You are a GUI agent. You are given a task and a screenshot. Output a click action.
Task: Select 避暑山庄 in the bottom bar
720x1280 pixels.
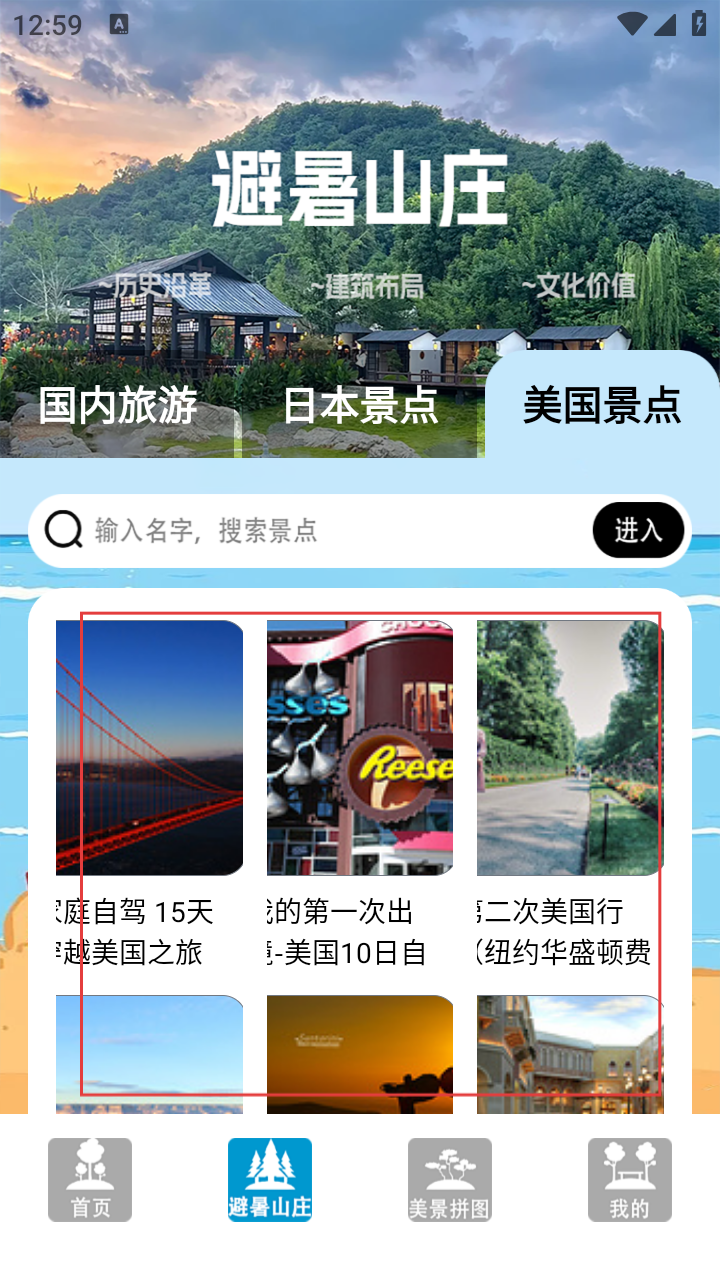tap(270, 1180)
